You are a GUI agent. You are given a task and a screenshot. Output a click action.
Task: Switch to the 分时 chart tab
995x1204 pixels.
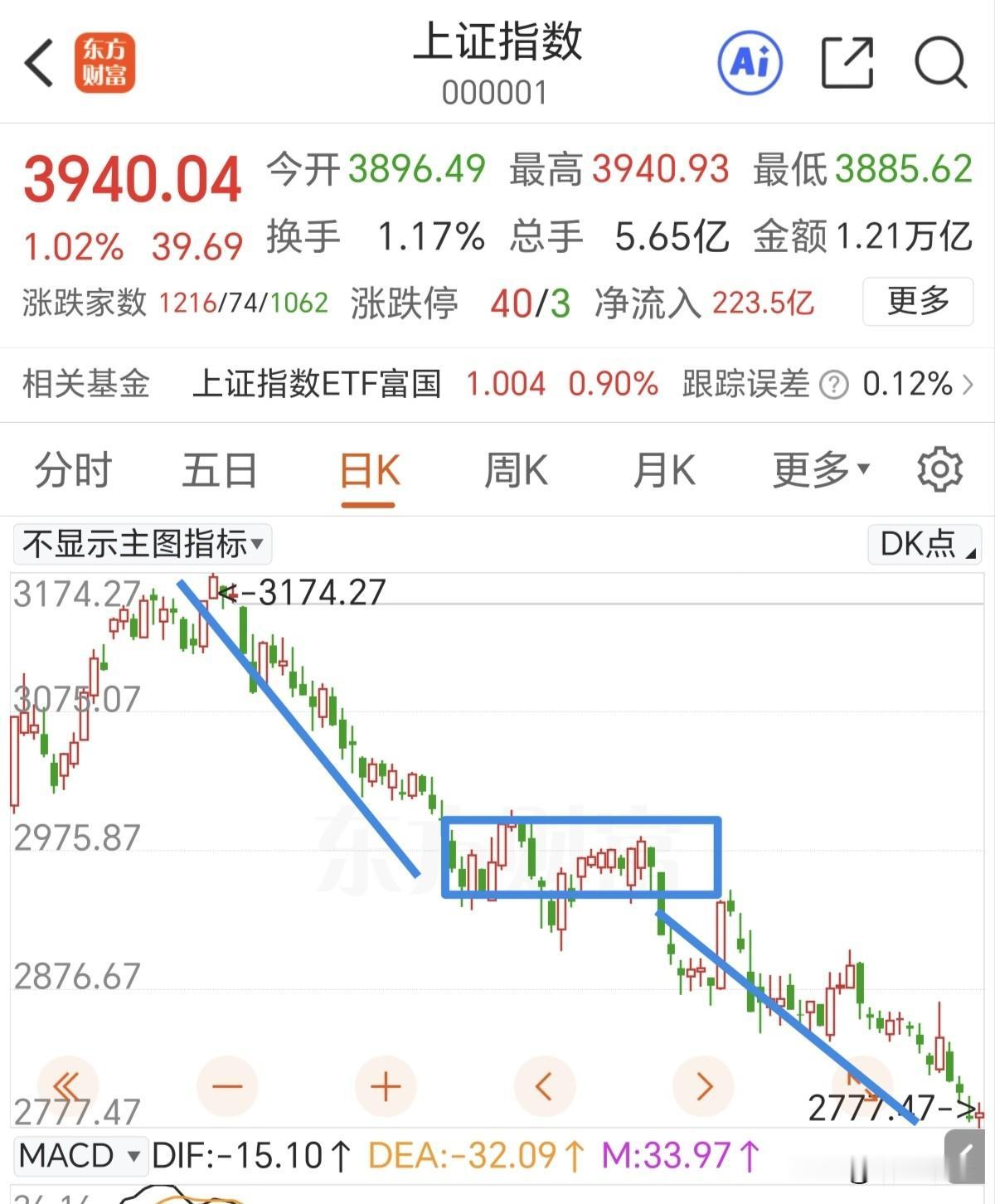click(72, 471)
